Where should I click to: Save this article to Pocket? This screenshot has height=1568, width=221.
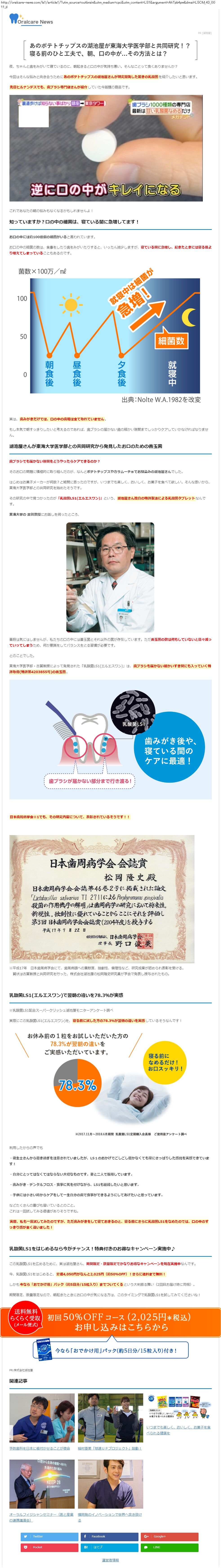[49, 1547]
